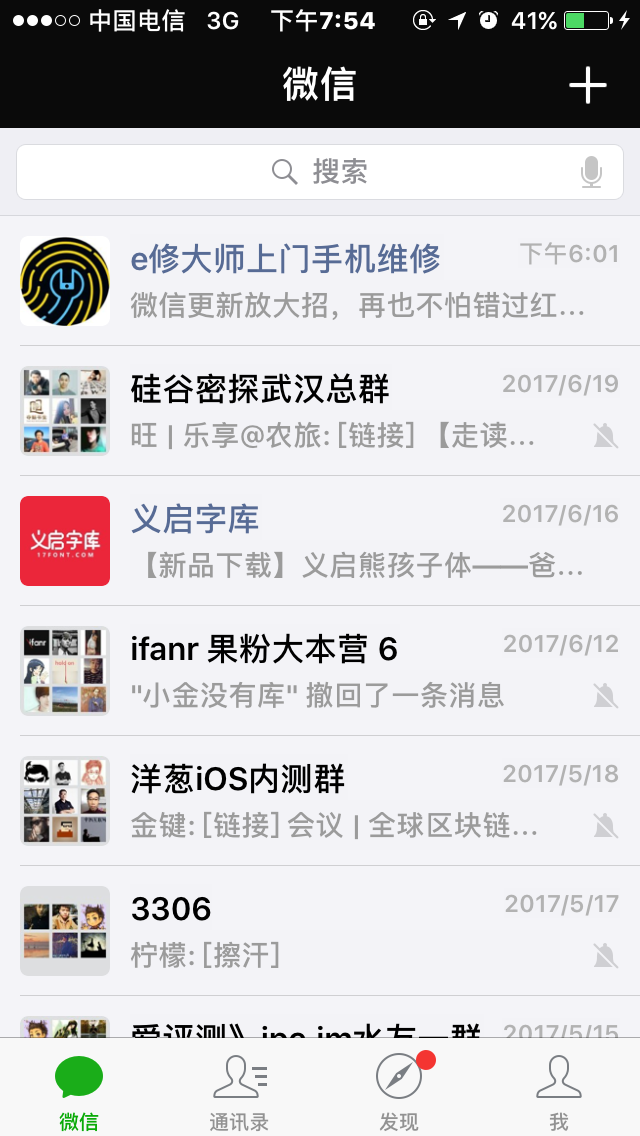Image resolution: width=640 pixels, height=1136 pixels.
Task: Start voice search with the microphone icon
Action: tap(591, 172)
